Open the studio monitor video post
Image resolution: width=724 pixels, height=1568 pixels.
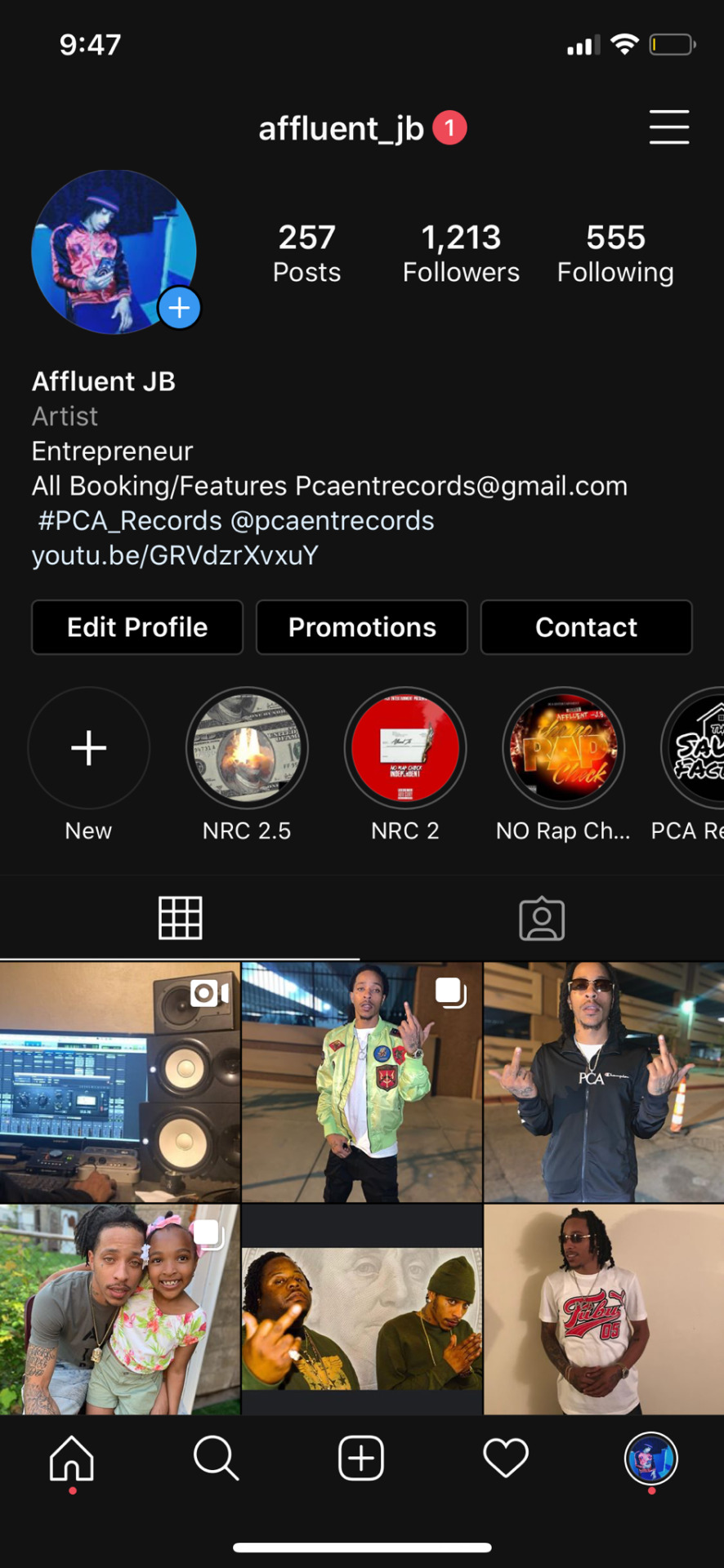click(120, 1082)
